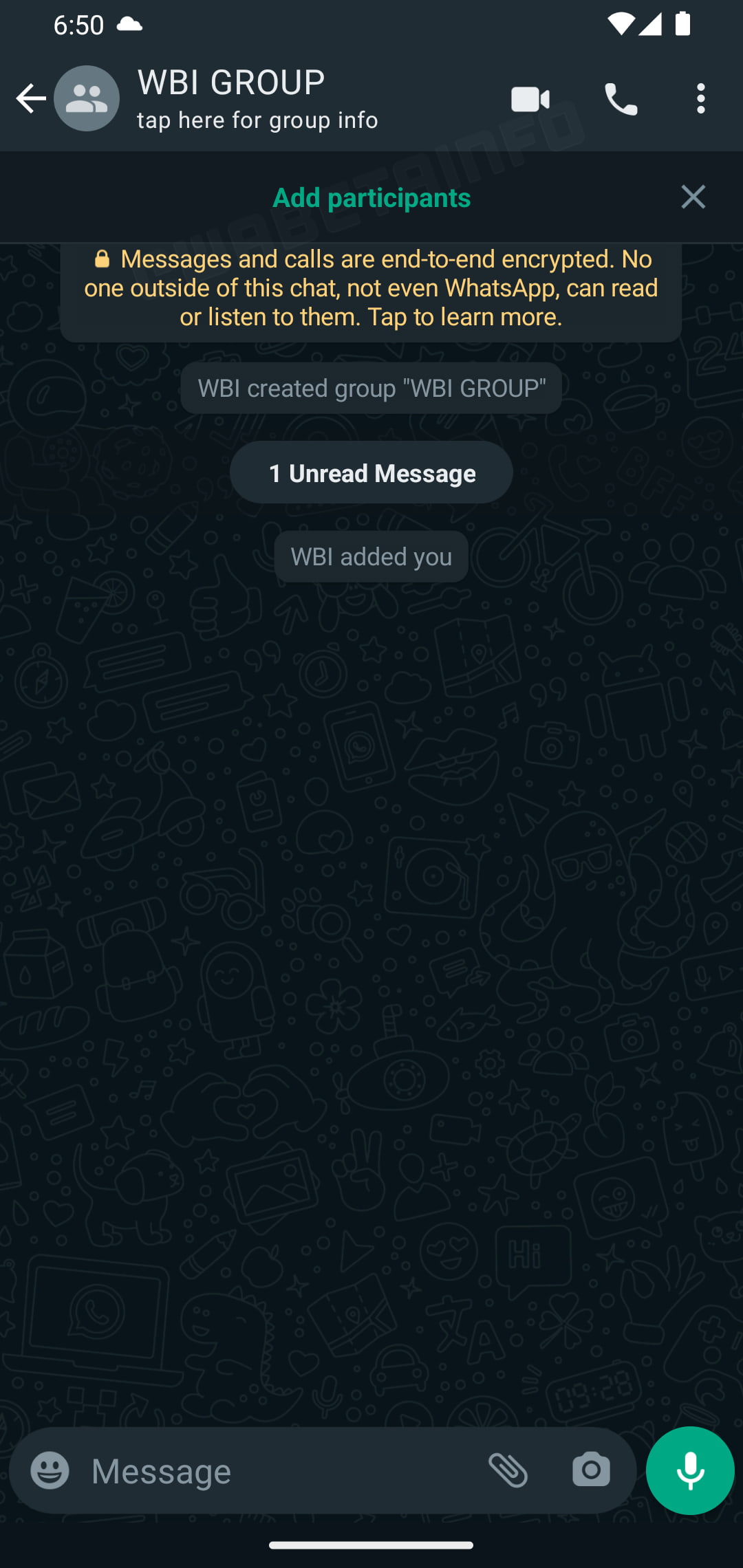Start a group video call
743x1568 pixels.
pyautogui.click(x=530, y=99)
